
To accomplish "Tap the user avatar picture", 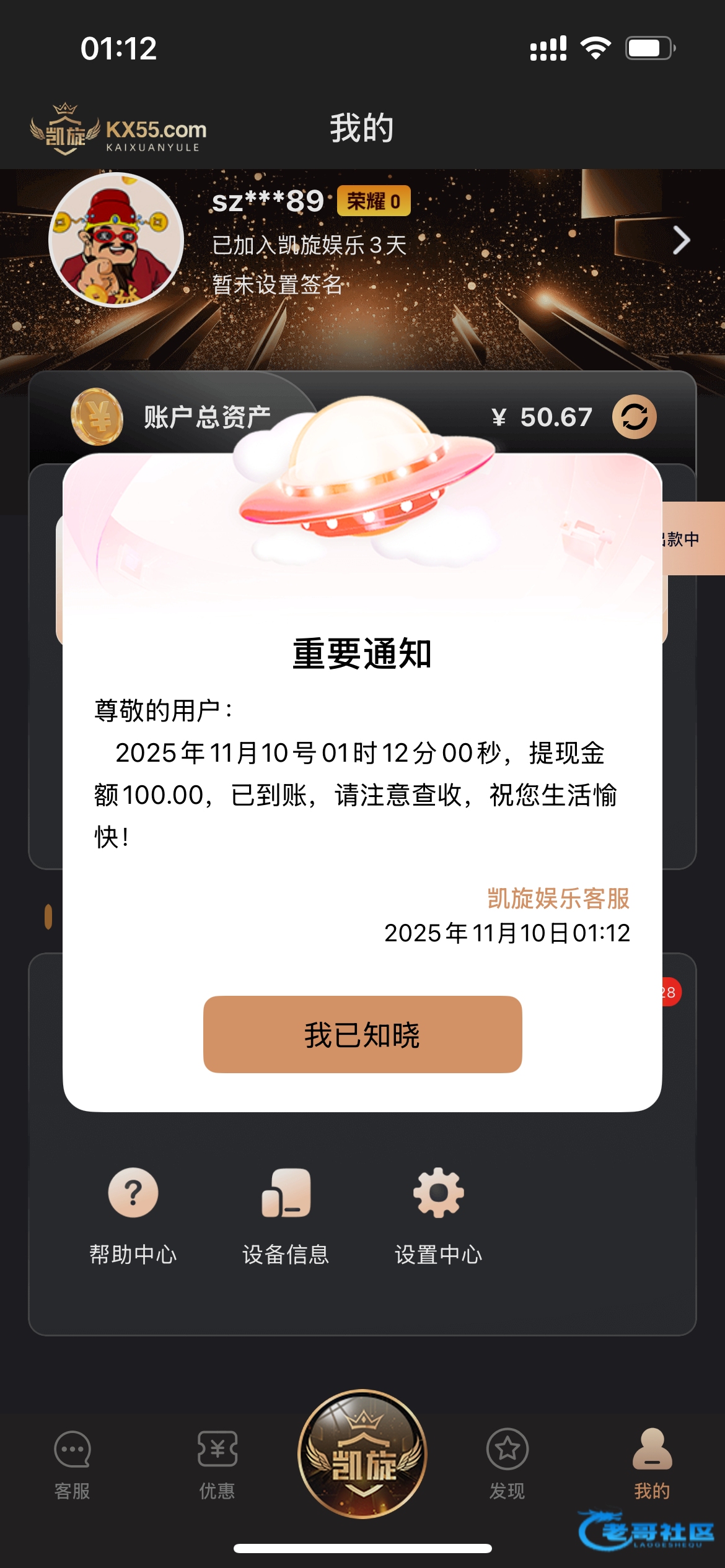I will coord(116,240).
